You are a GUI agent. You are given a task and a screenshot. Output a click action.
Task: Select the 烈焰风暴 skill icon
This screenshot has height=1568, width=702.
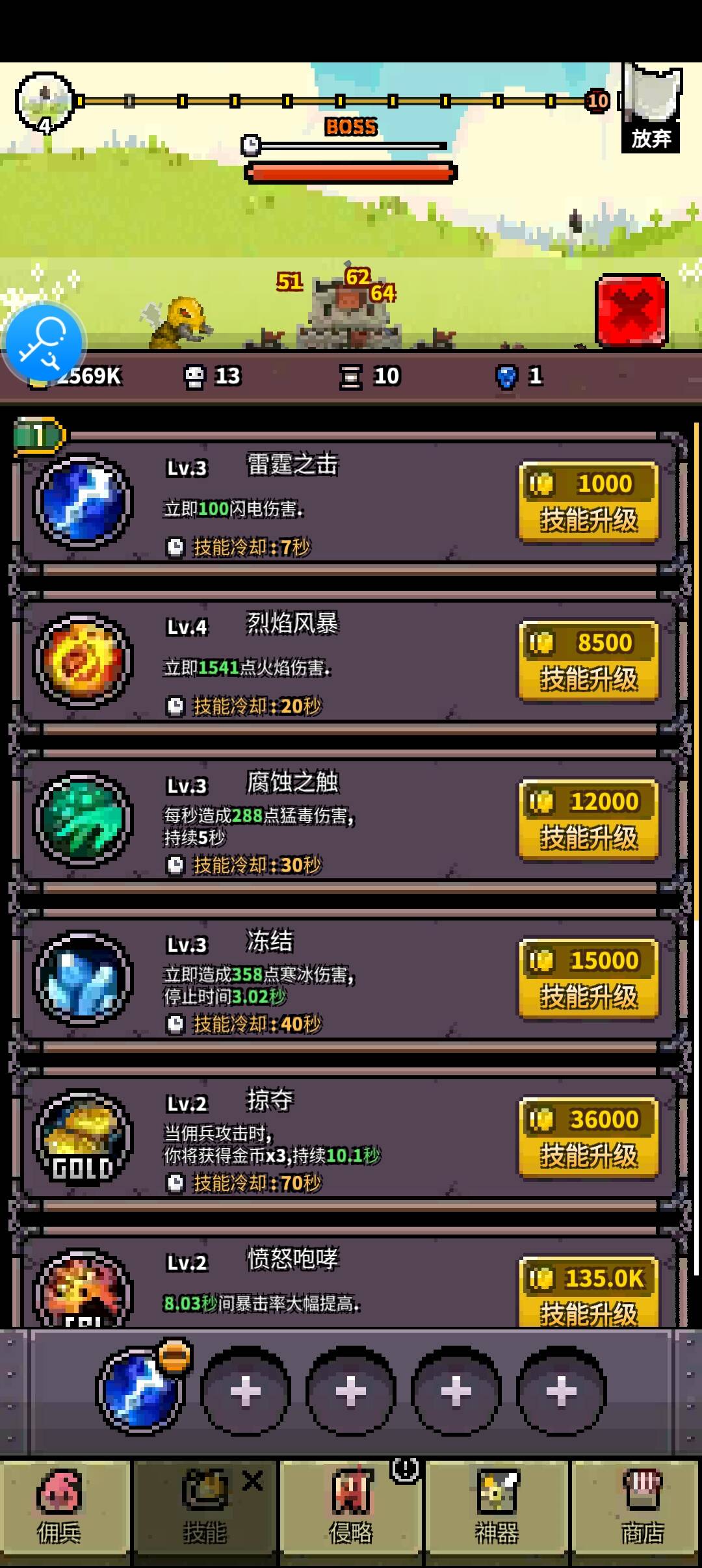[x=83, y=661]
